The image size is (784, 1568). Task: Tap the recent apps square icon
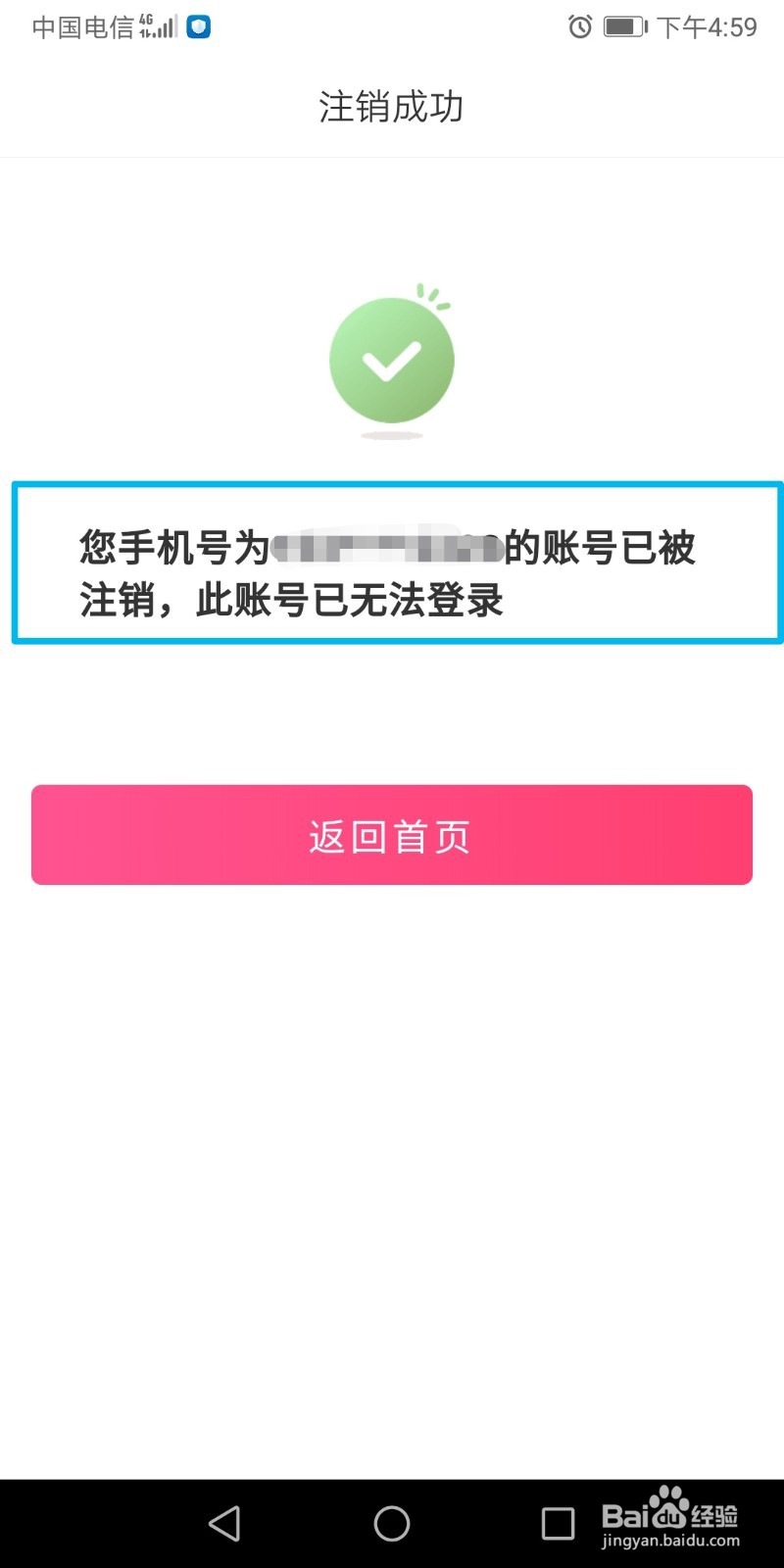556,1524
